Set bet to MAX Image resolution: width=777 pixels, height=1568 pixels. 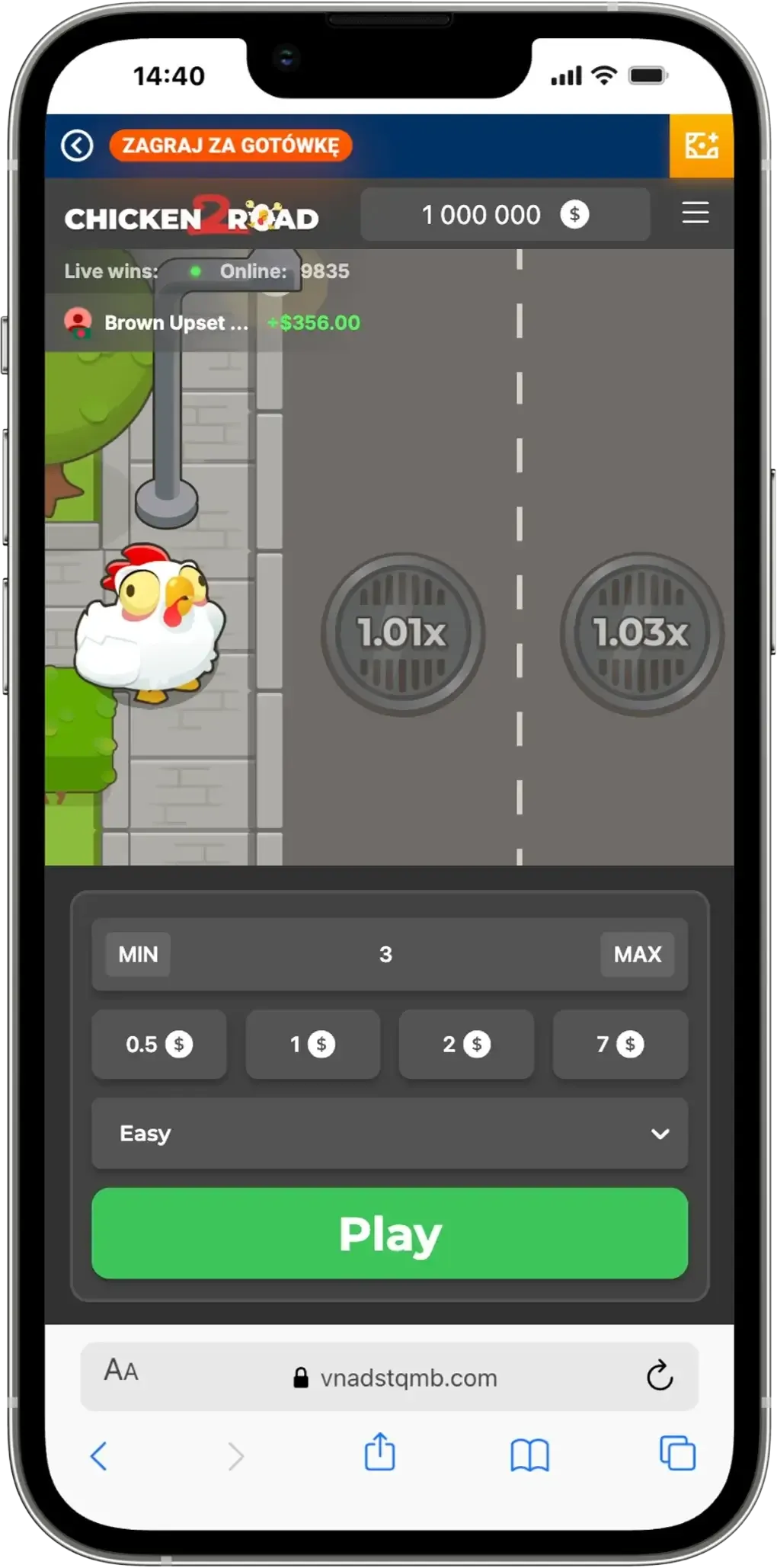637,954
